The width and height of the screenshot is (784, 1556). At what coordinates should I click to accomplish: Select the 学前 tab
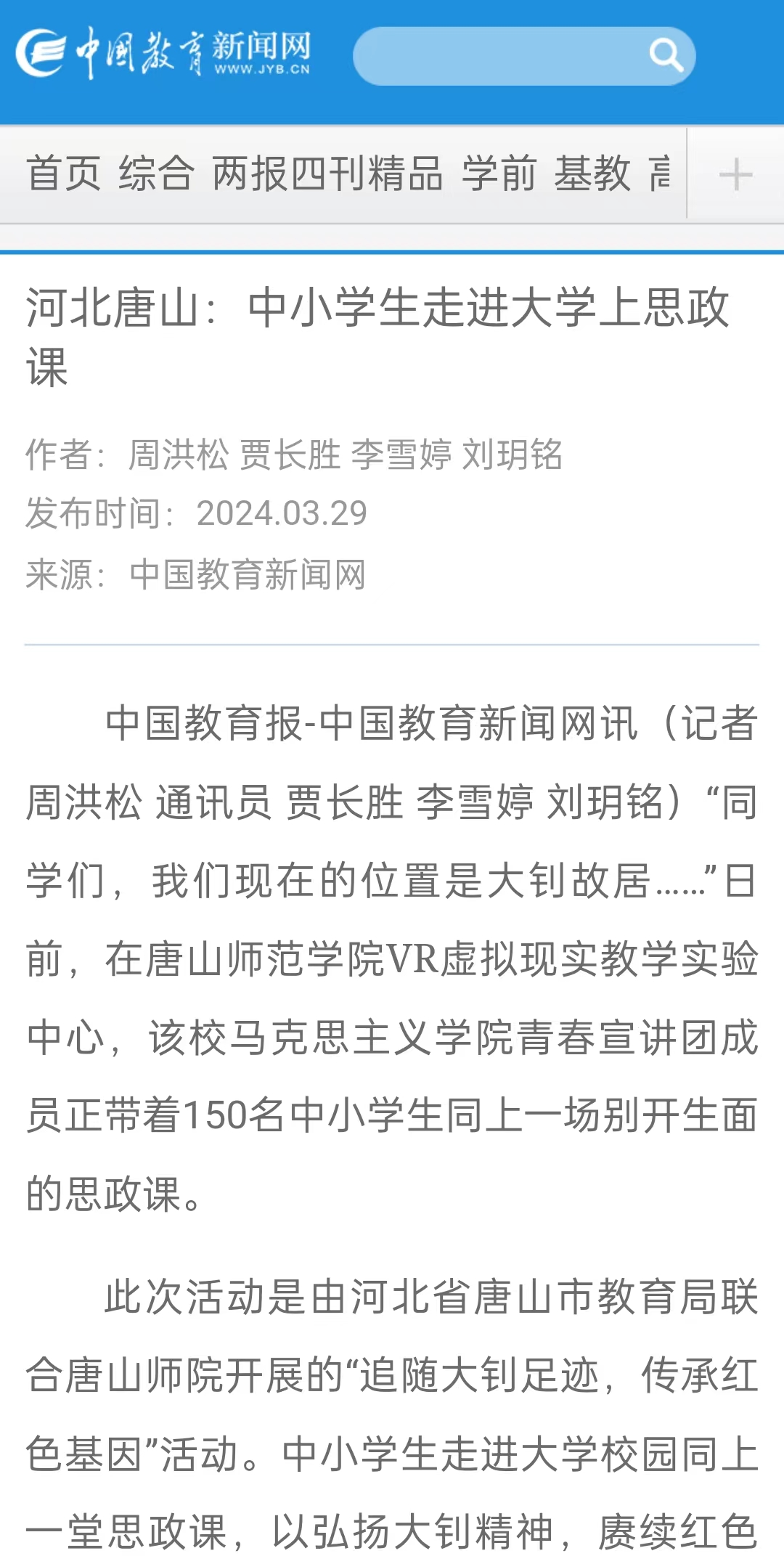[499, 174]
